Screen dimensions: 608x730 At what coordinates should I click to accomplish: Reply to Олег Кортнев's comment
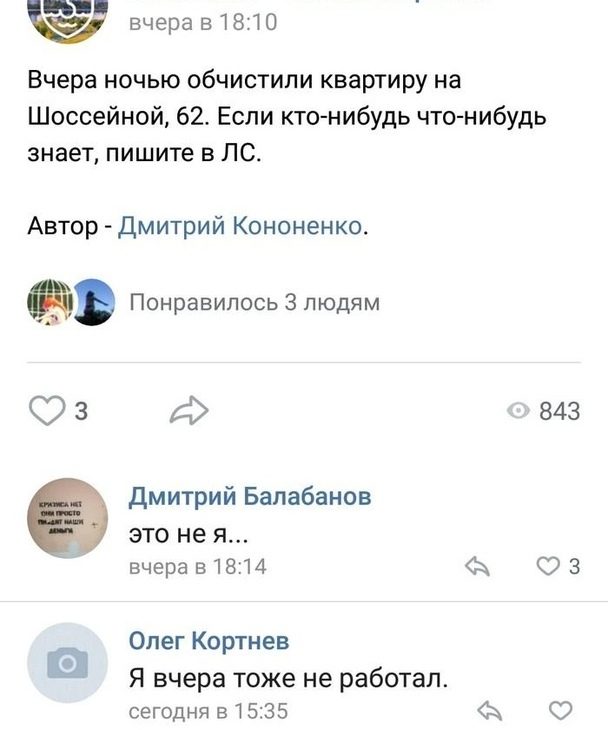click(490, 711)
